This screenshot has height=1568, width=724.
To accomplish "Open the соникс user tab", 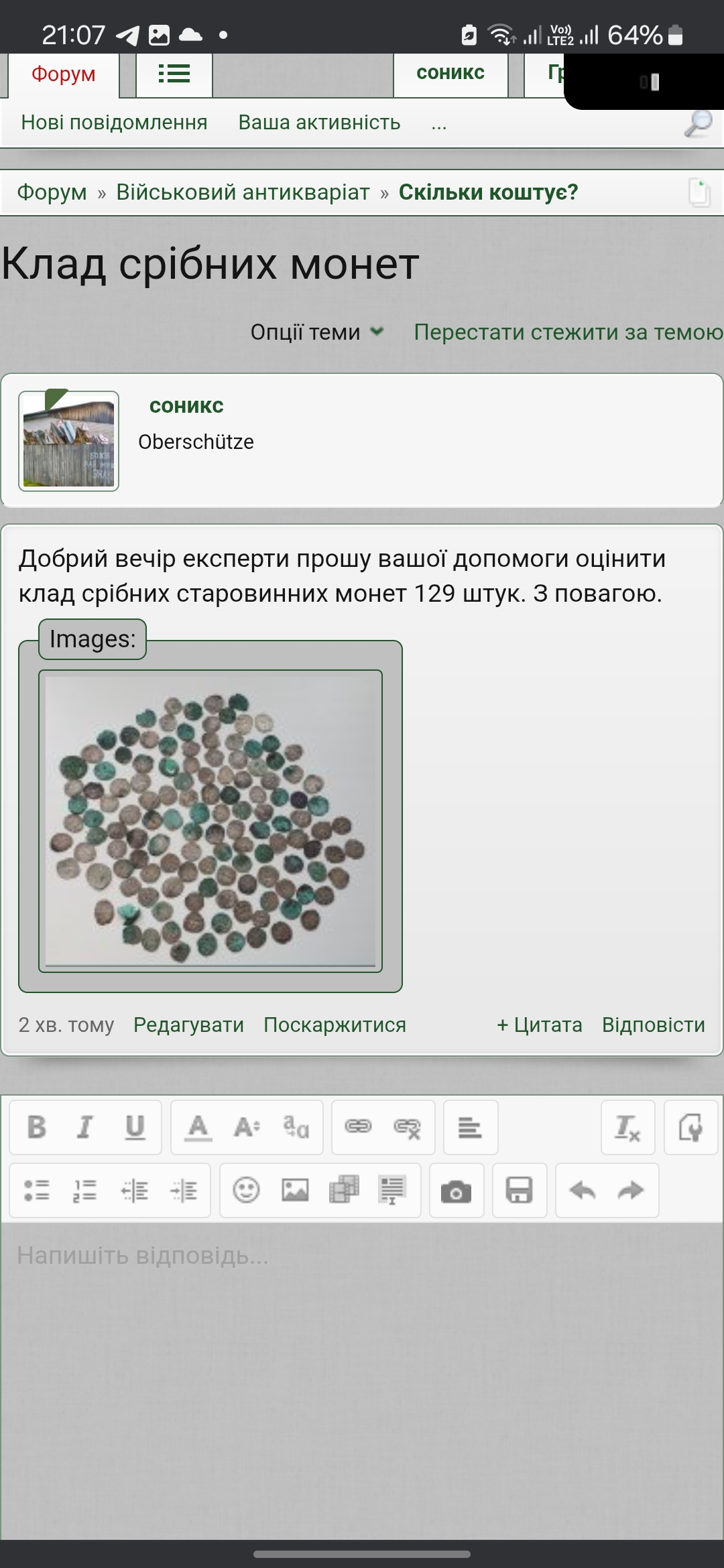I will pos(450,73).
